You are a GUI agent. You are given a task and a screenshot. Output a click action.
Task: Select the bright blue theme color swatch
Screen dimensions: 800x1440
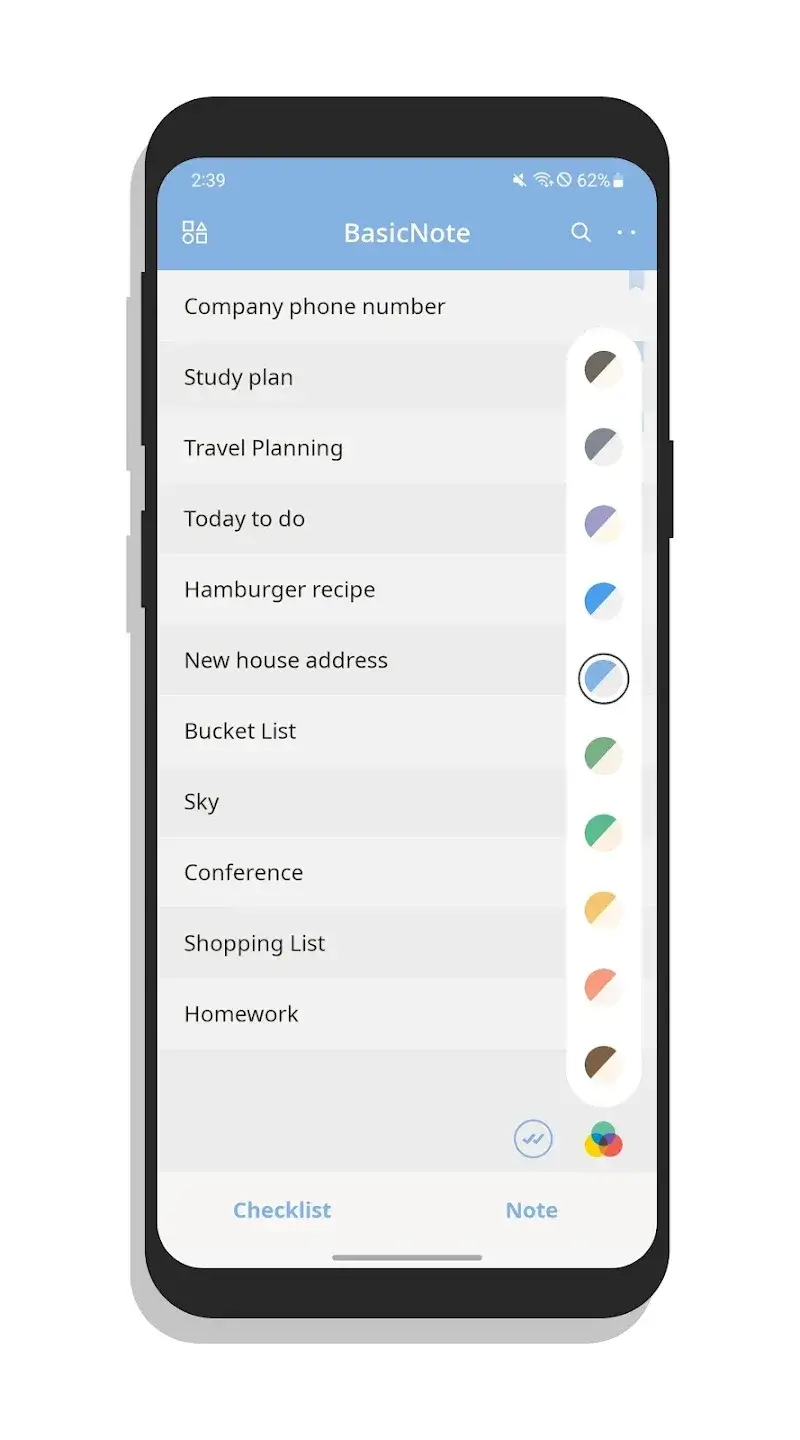click(603, 601)
